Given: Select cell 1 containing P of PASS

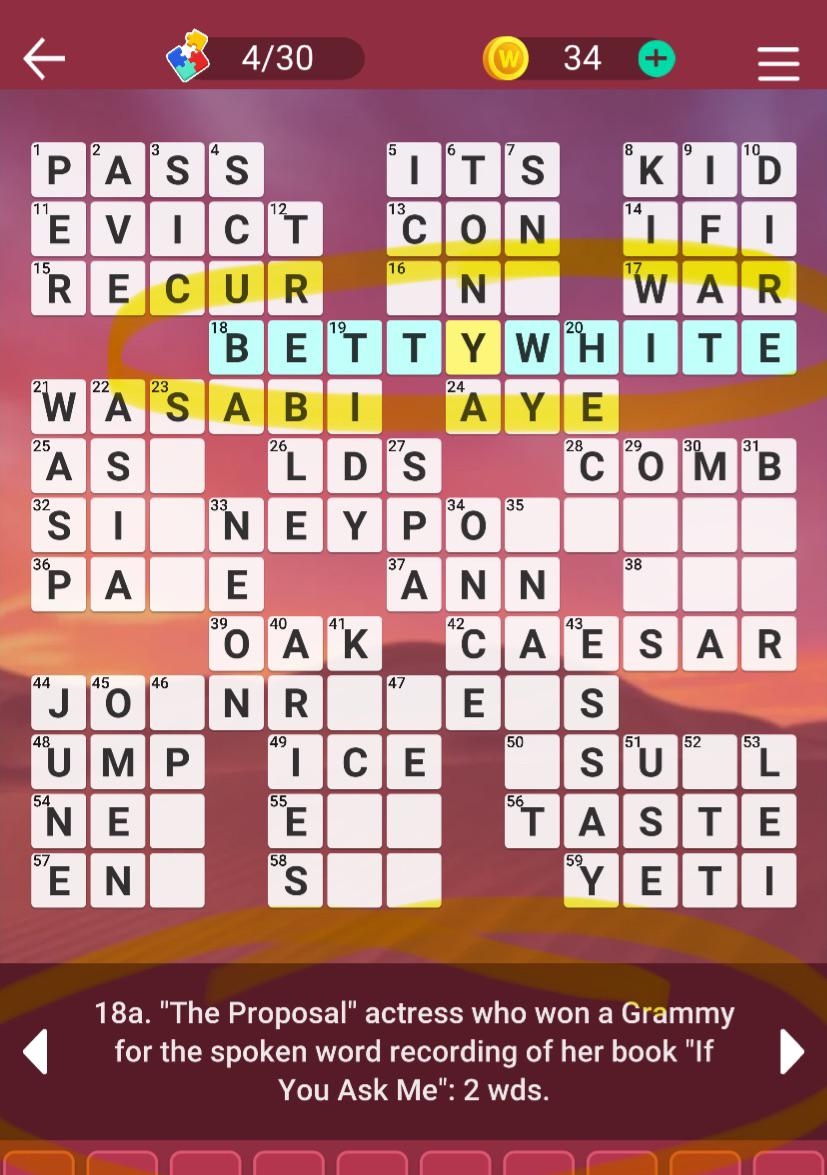Looking at the screenshot, I should [58, 170].
